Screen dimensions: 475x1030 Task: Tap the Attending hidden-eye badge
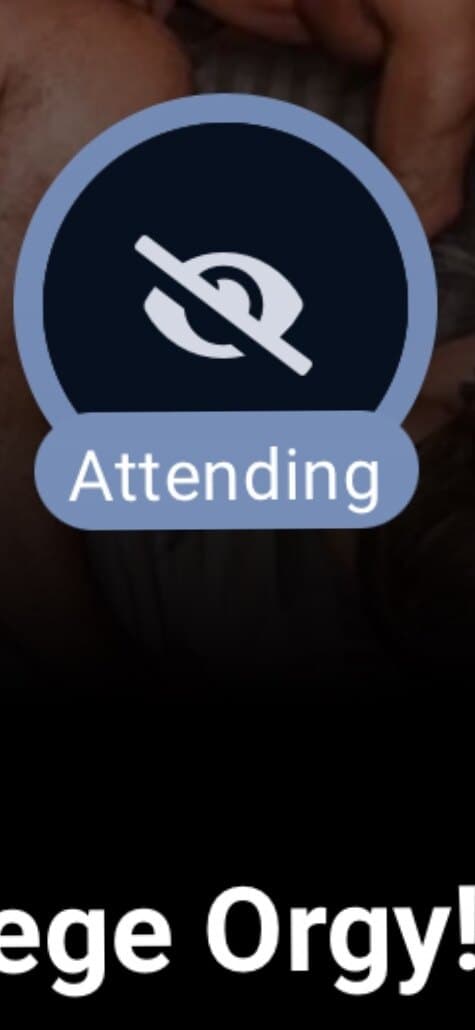[x=225, y=311]
